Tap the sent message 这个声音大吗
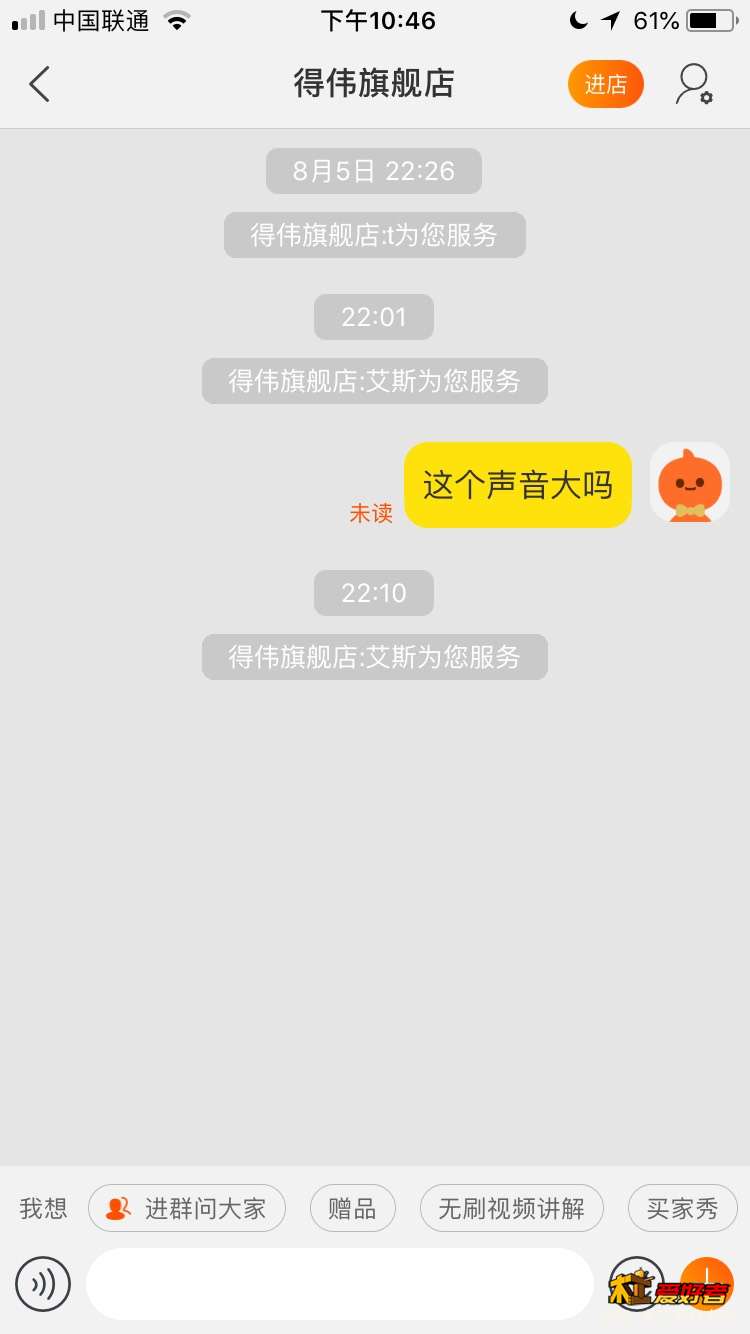Viewport: 750px width, 1334px height. point(517,485)
